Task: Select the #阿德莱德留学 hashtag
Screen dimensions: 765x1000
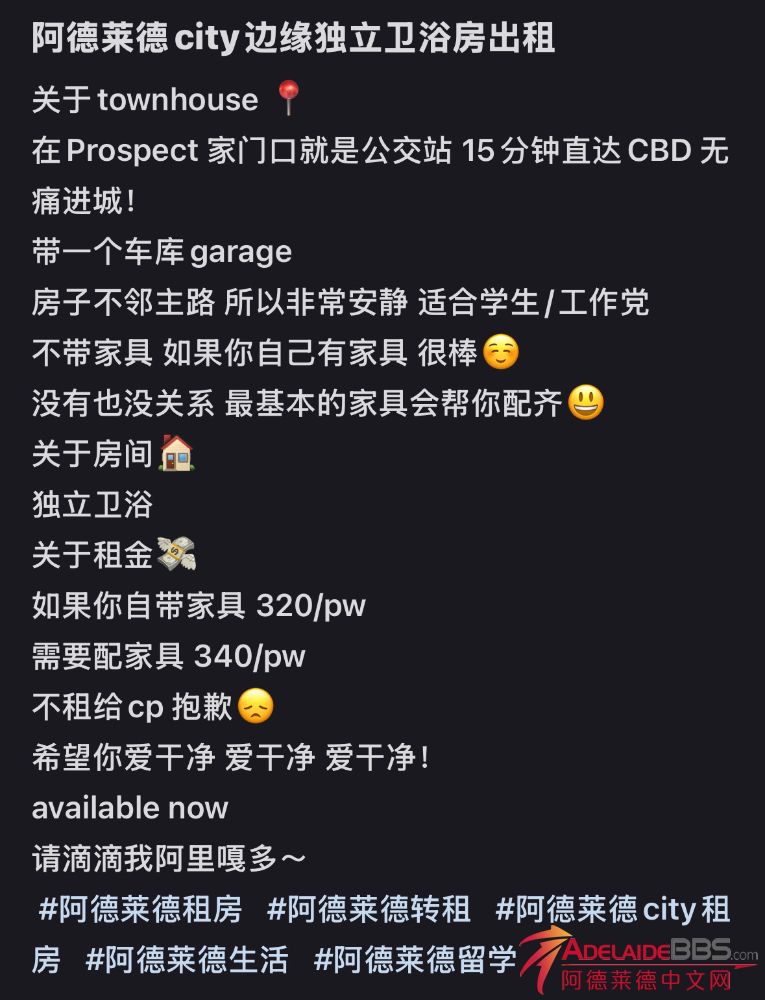Action: tap(415, 961)
